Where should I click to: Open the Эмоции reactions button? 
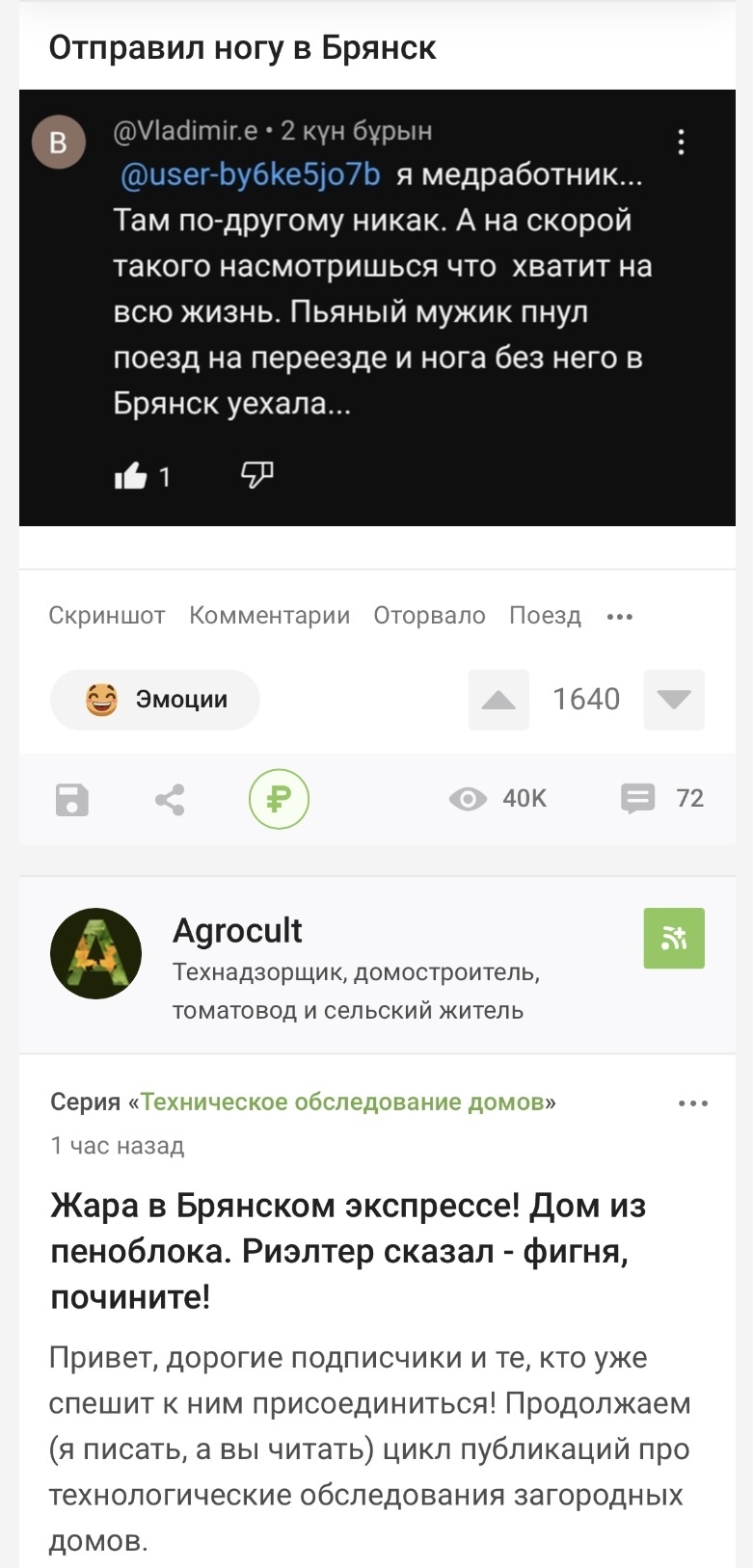[x=155, y=700]
